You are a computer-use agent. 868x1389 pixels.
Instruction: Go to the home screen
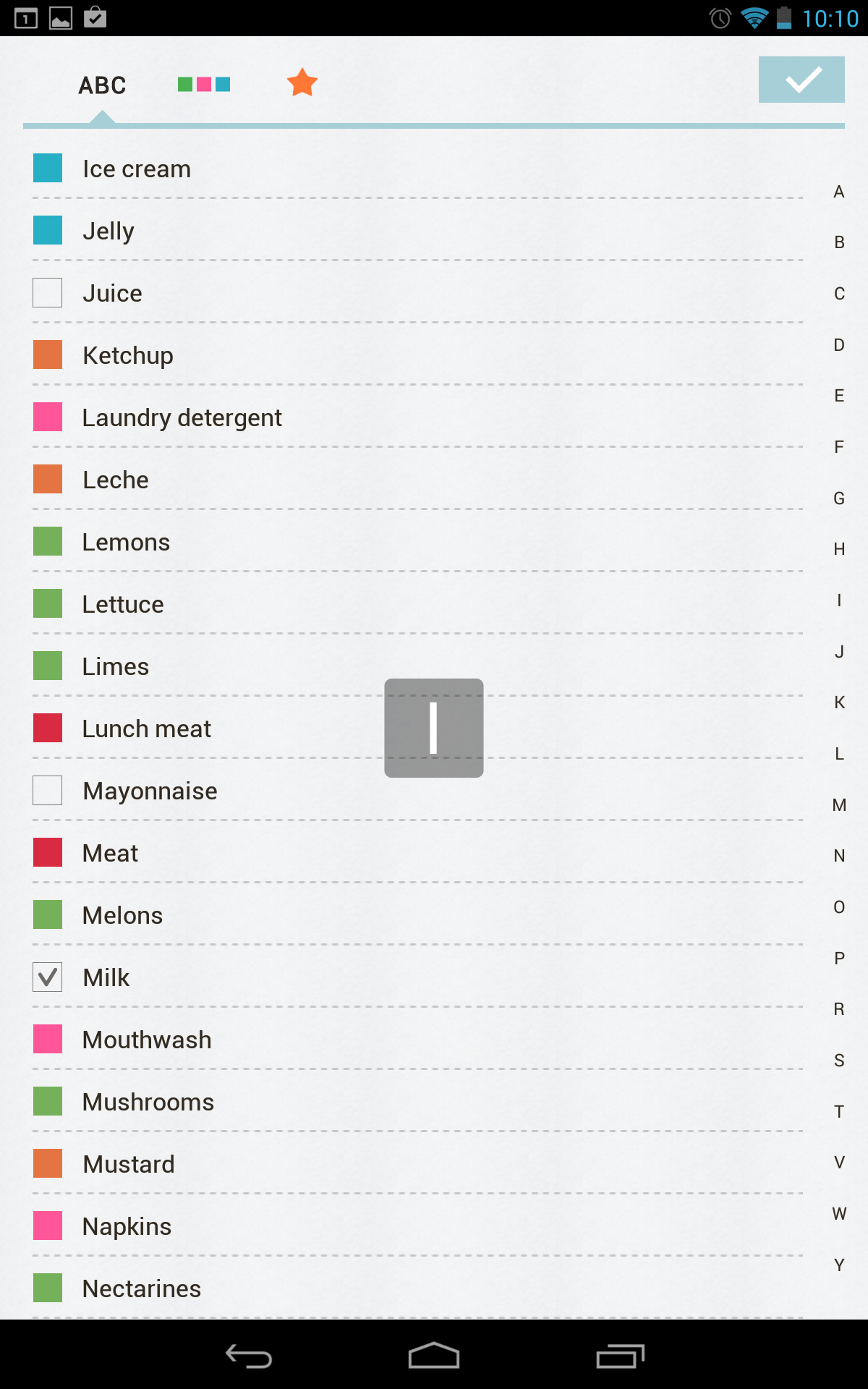(434, 1356)
